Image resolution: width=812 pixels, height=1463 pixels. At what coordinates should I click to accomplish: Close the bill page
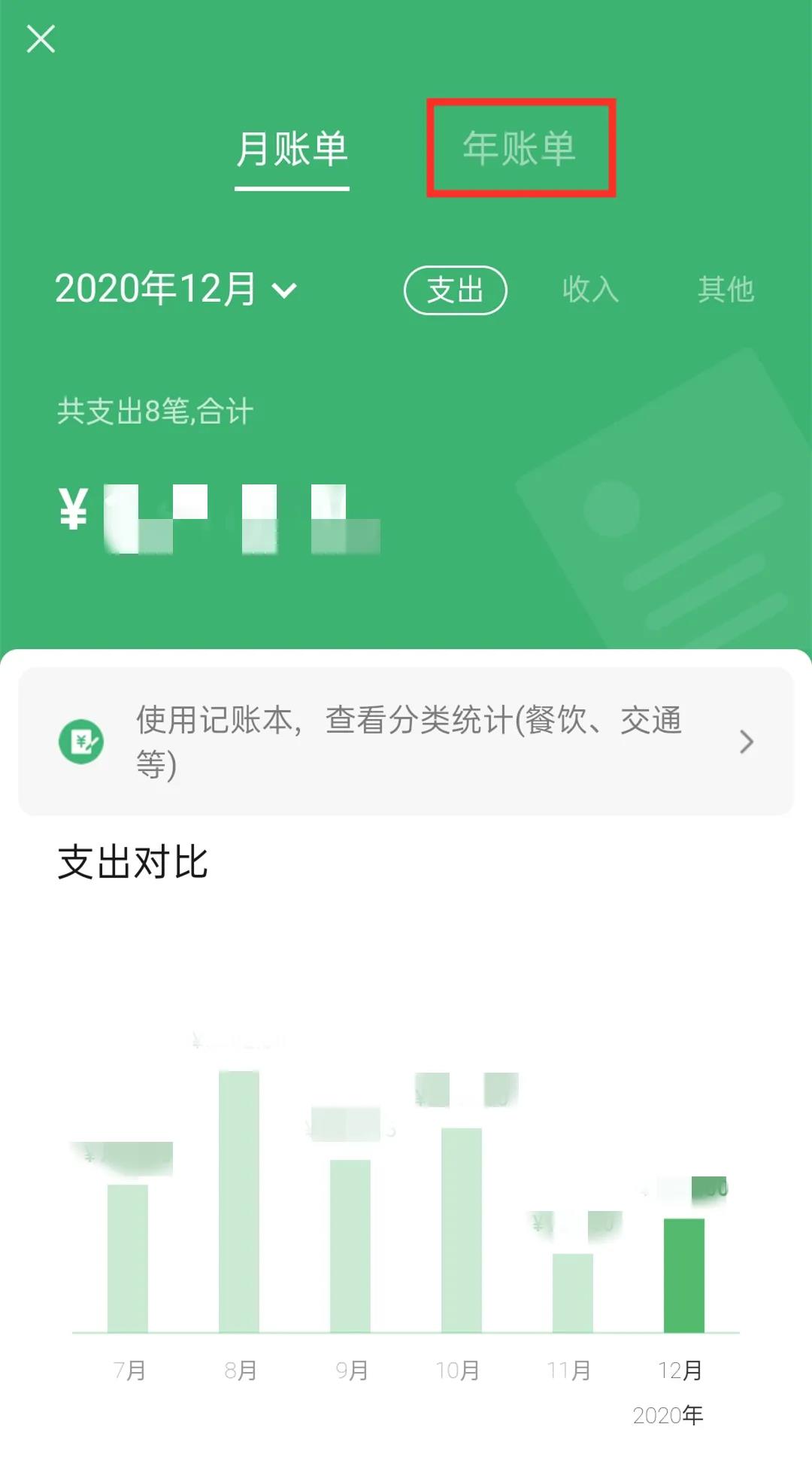[x=41, y=39]
